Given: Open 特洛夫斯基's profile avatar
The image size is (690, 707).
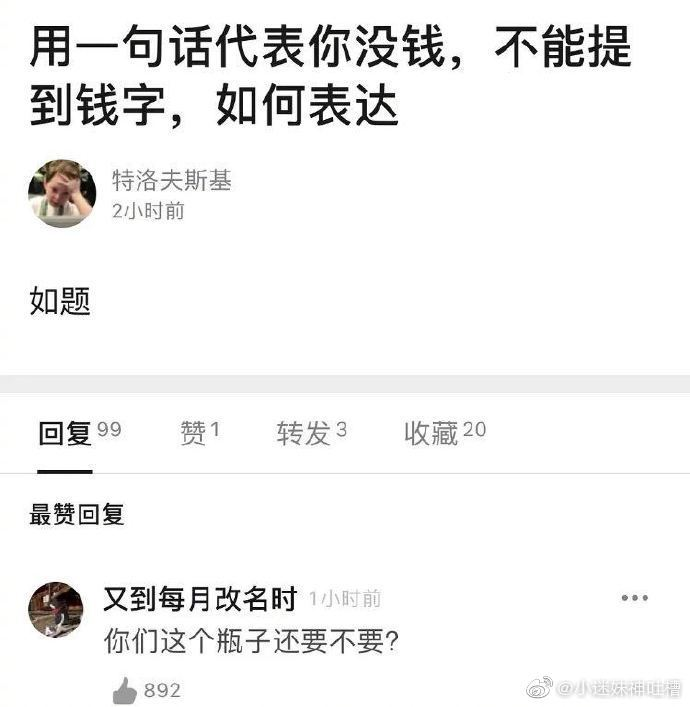Looking at the screenshot, I should [x=61, y=192].
